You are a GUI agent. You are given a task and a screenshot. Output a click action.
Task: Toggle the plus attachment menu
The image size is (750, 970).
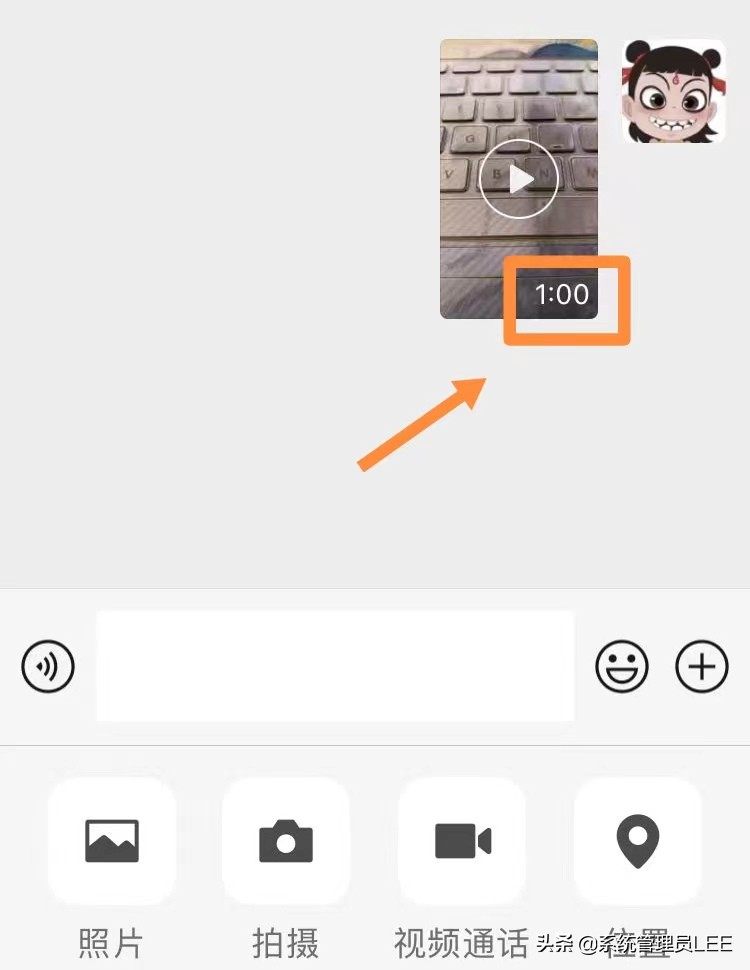(x=702, y=666)
